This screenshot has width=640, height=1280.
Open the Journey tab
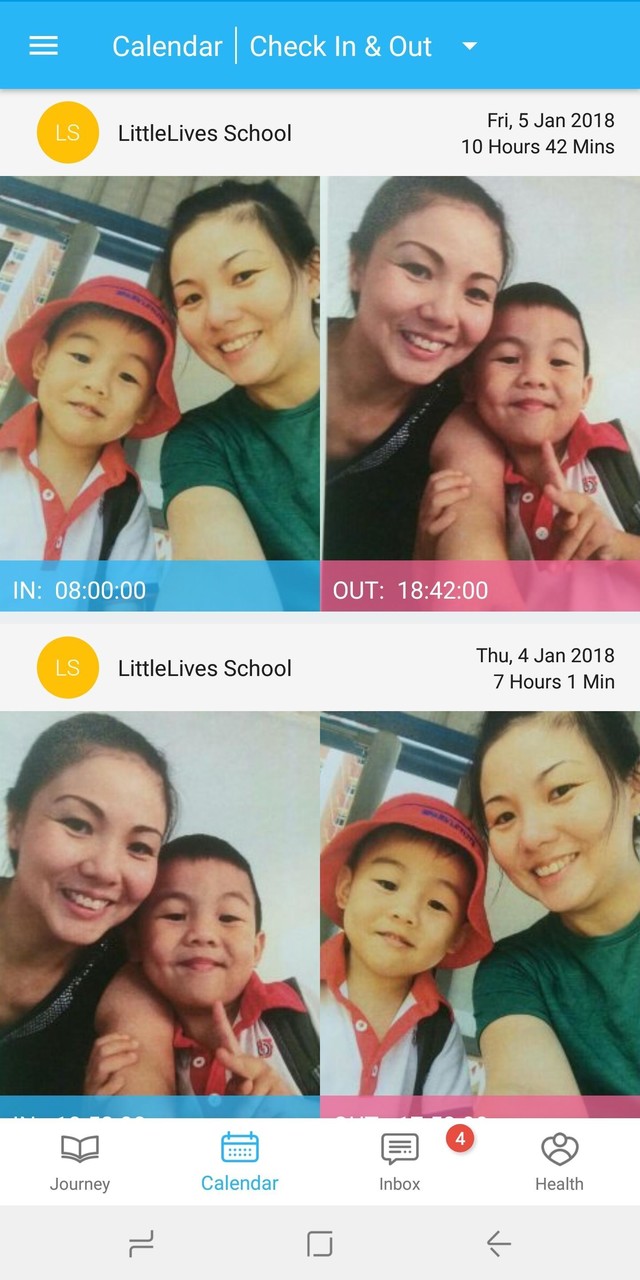[x=80, y=1162]
